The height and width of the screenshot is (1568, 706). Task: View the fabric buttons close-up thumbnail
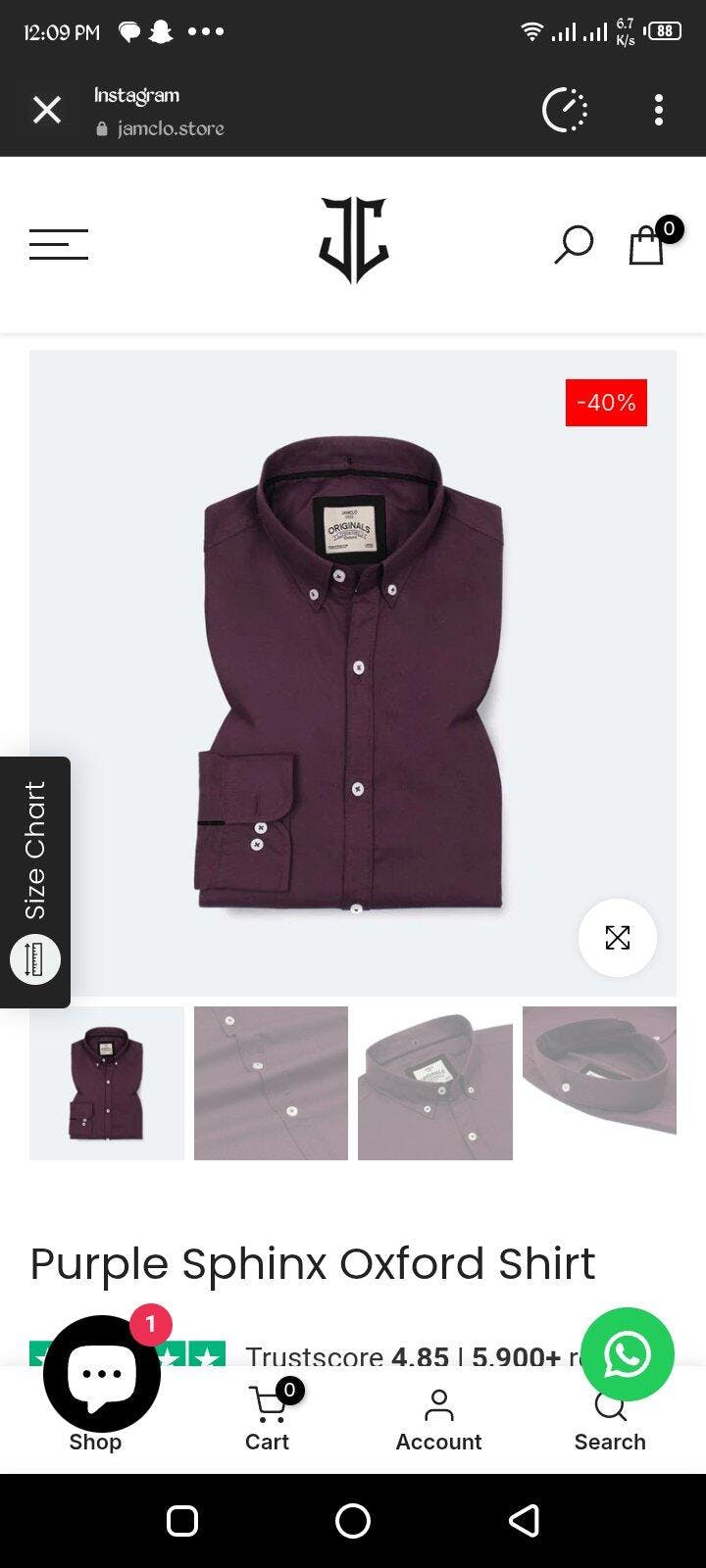click(271, 1083)
